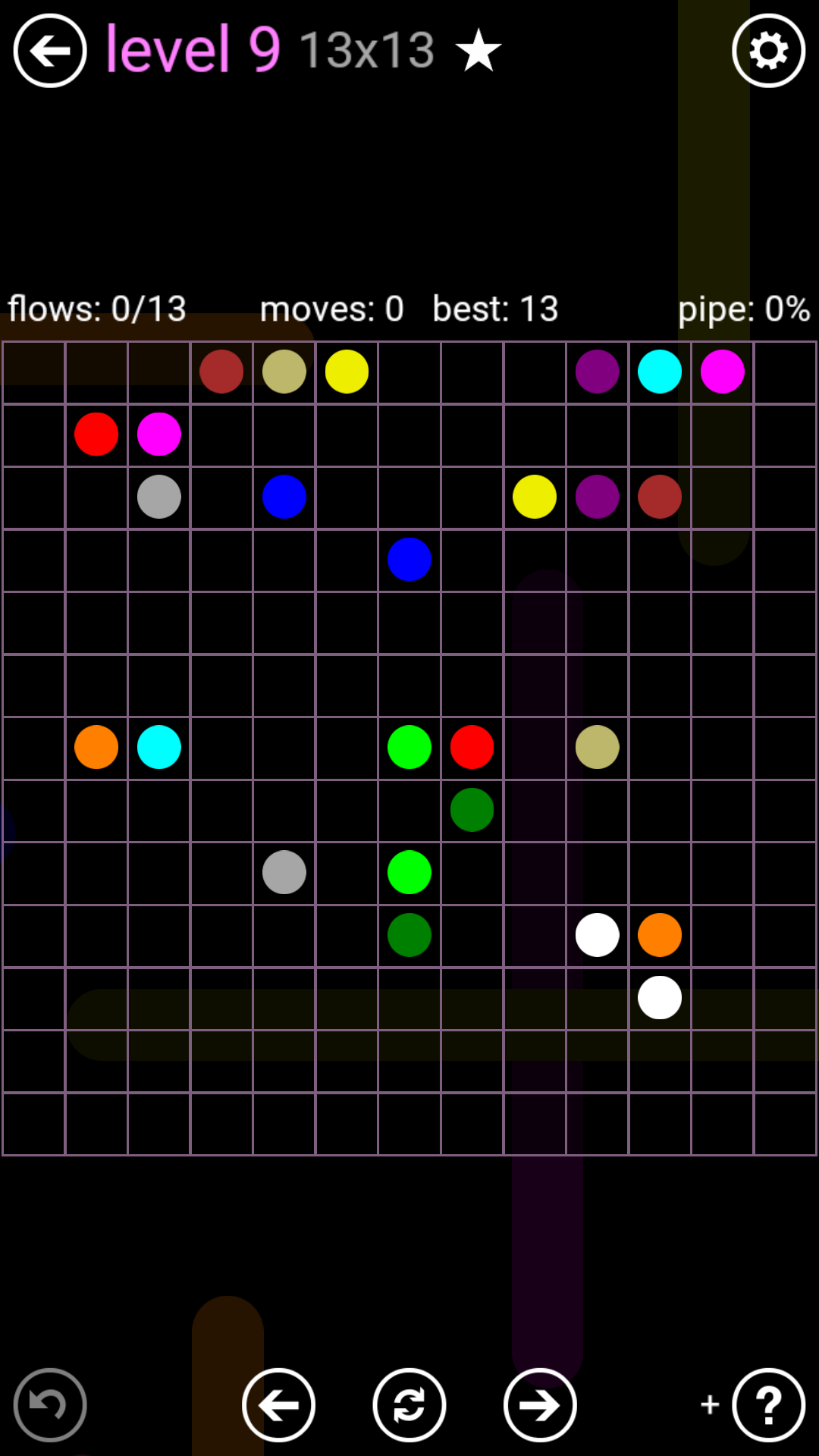Undo the last move
The width and height of the screenshot is (819, 1456).
tap(50, 1405)
